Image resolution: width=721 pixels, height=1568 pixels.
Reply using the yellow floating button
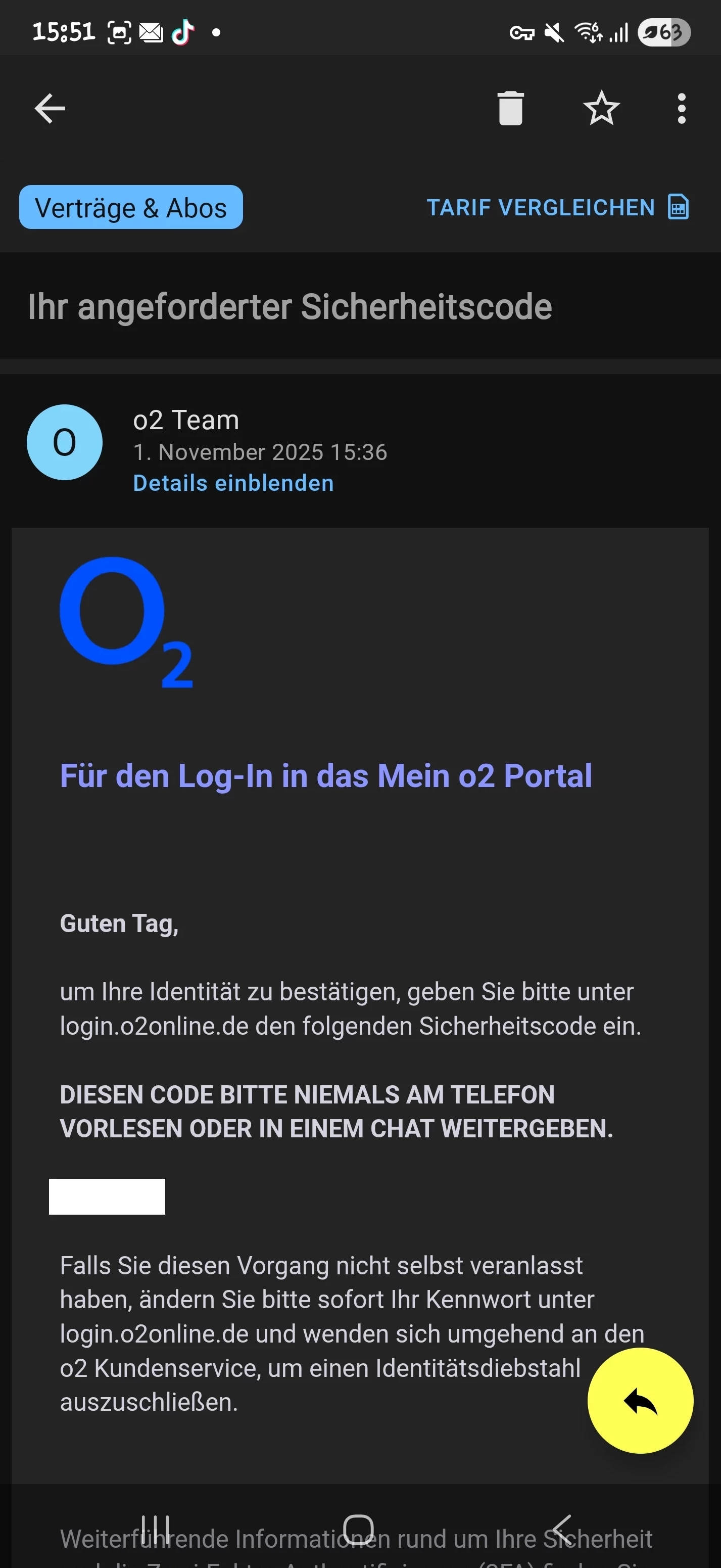click(640, 1401)
